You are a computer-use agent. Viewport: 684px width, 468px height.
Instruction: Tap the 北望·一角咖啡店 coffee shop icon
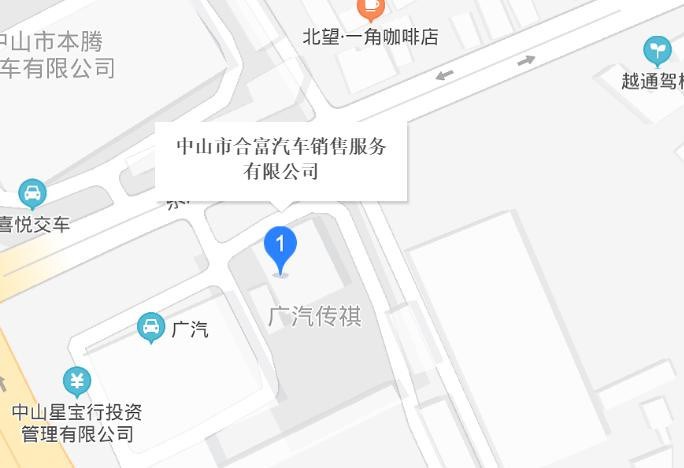point(370,8)
